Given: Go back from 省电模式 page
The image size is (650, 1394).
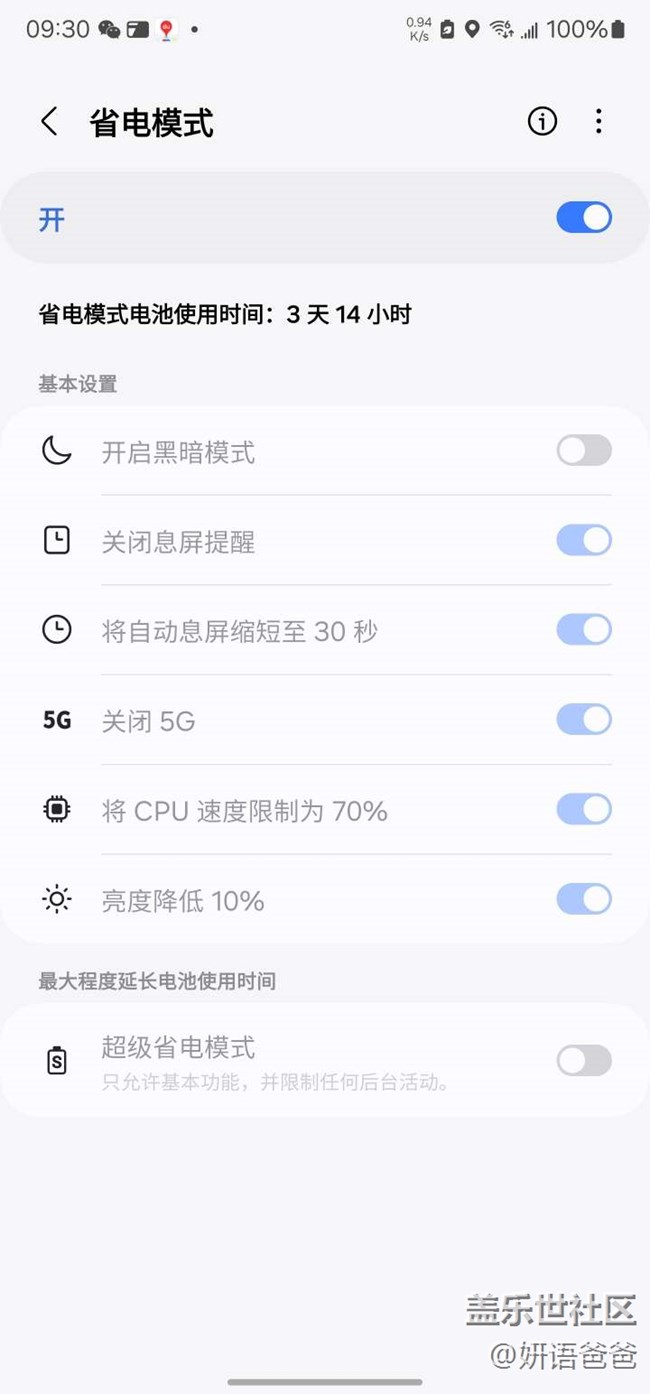Looking at the screenshot, I should click(x=49, y=122).
